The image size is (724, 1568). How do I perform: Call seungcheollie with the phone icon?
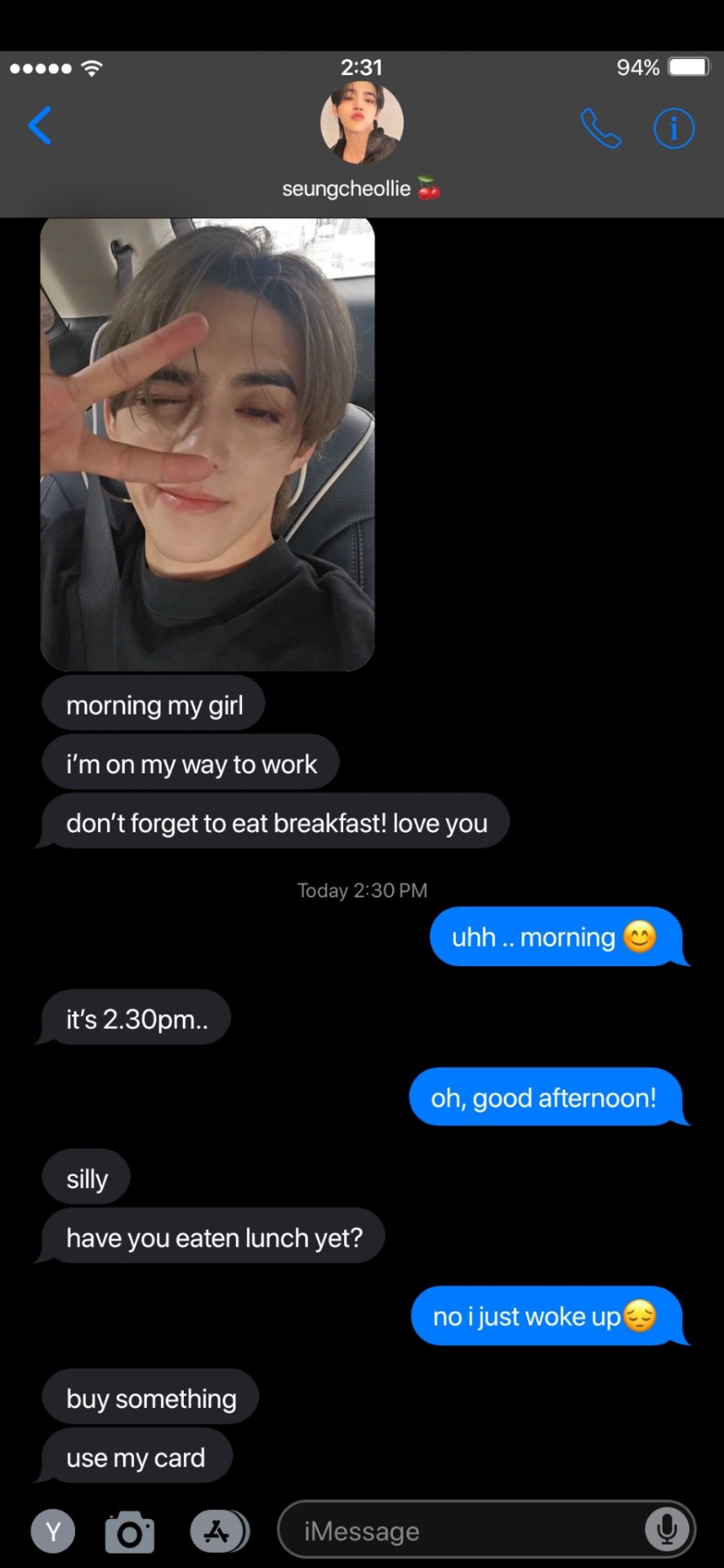pyautogui.click(x=601, y=128)
